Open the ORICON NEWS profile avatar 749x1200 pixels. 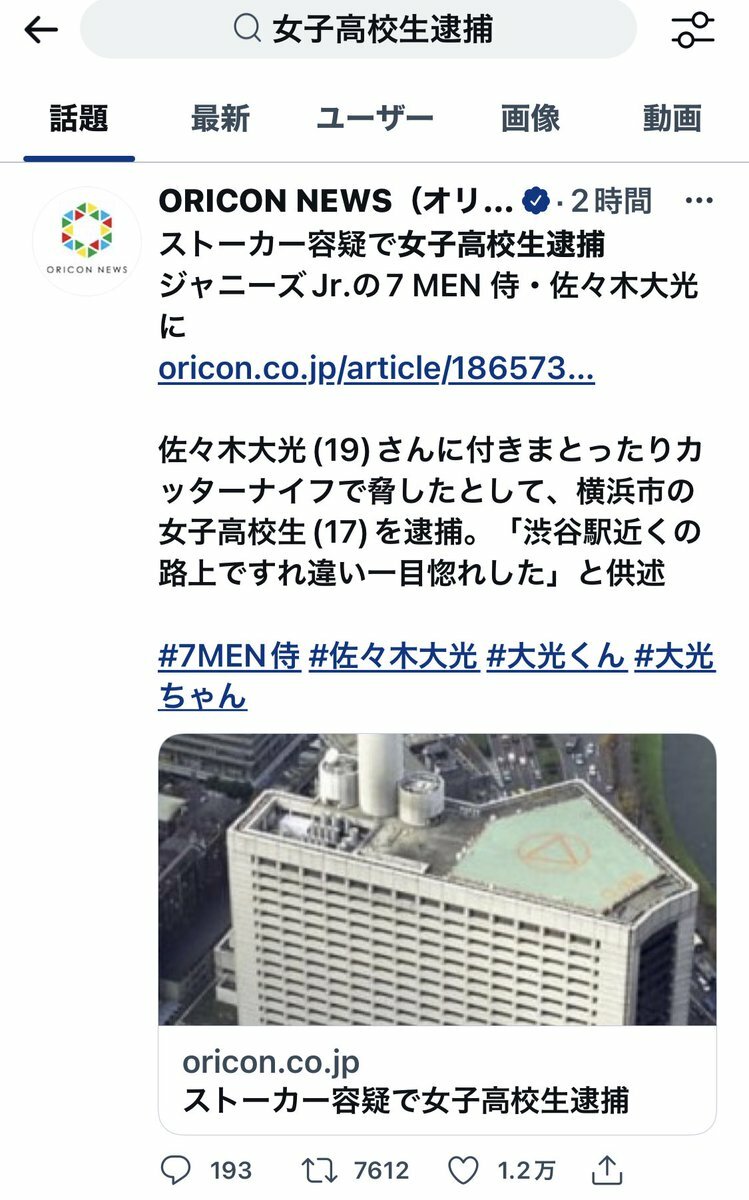(x=86, y=240)
